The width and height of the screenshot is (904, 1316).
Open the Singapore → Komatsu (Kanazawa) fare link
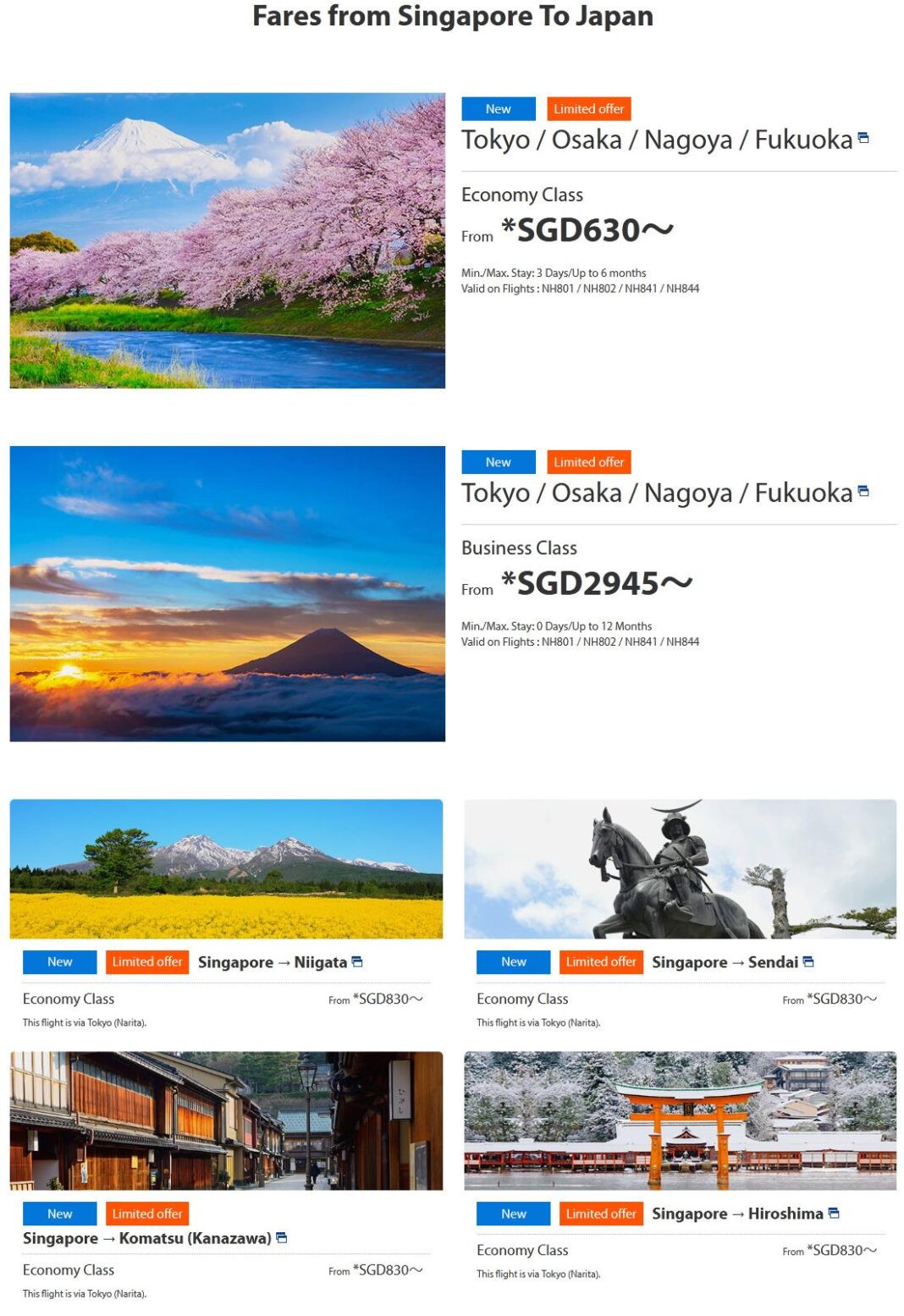click(147, 1238)
